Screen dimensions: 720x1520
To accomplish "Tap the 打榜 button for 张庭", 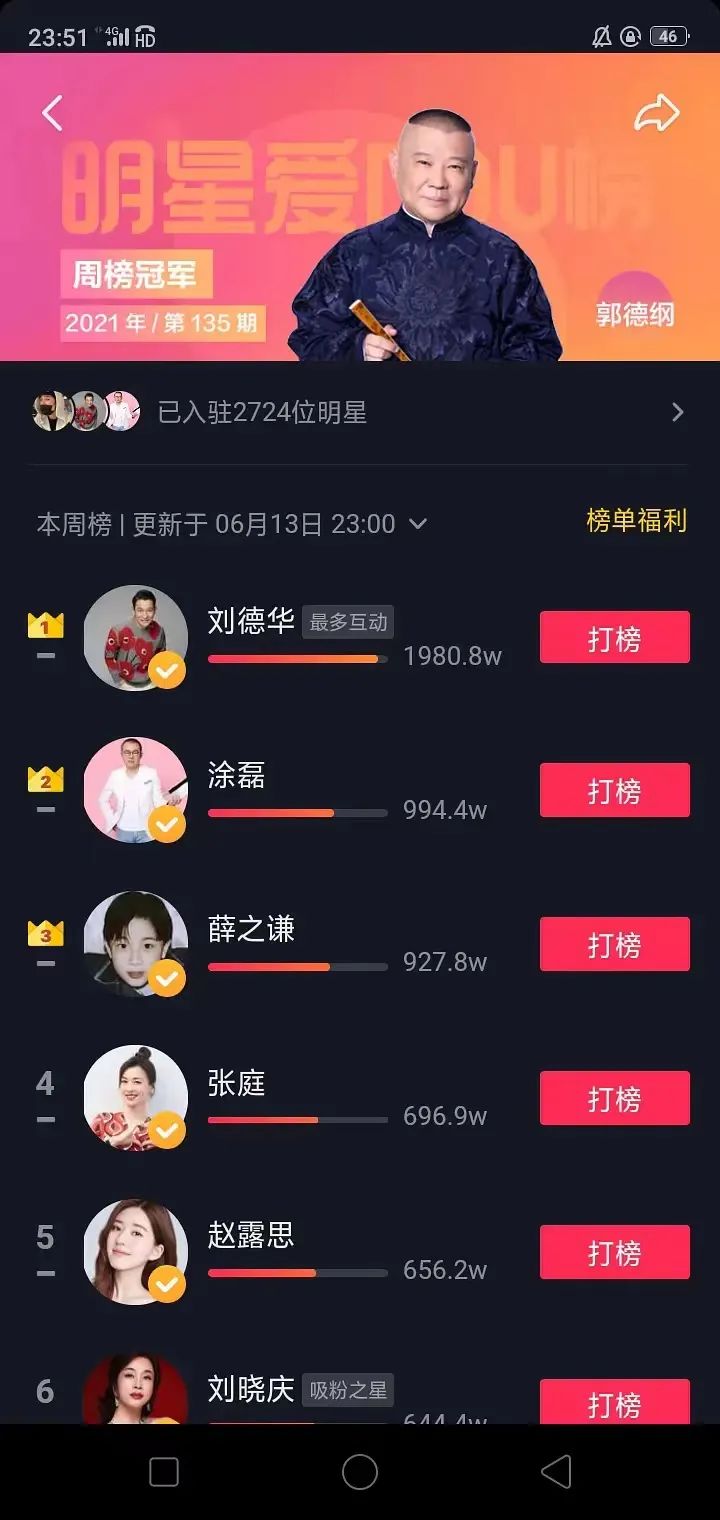I will pyautogui.click(x=614, y=1098).
